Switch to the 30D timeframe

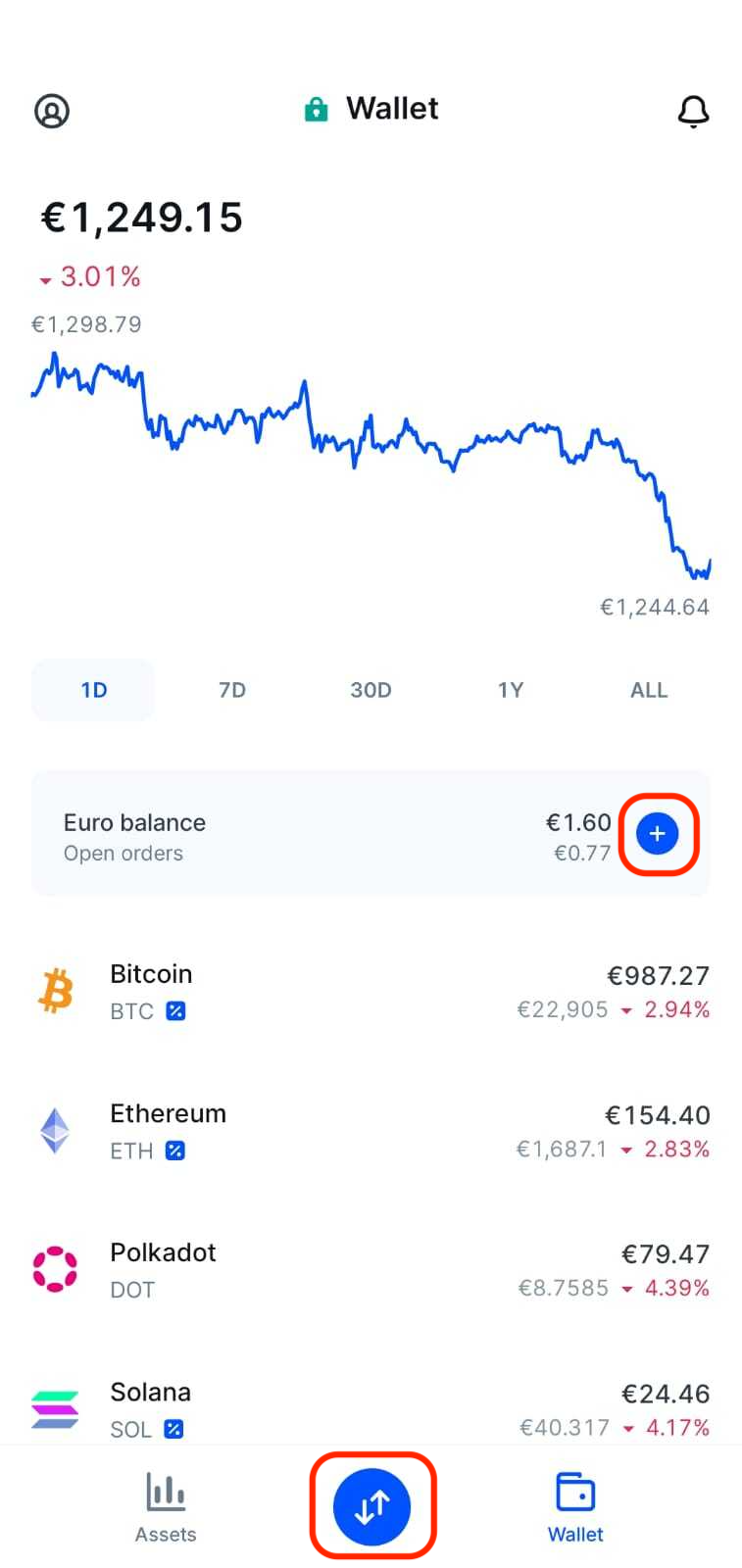click(371, 690)
